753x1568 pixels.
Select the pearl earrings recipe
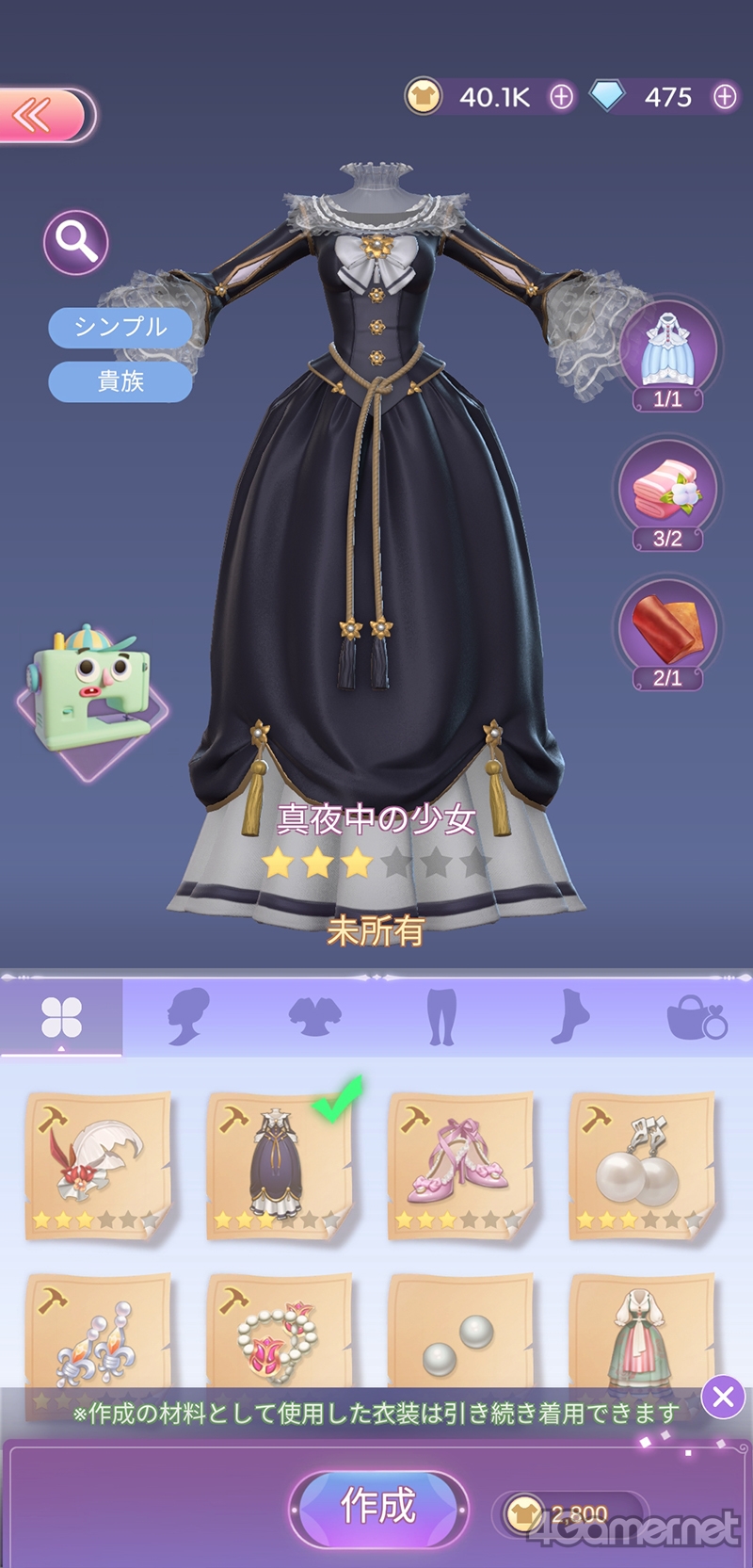(642, 1166)
